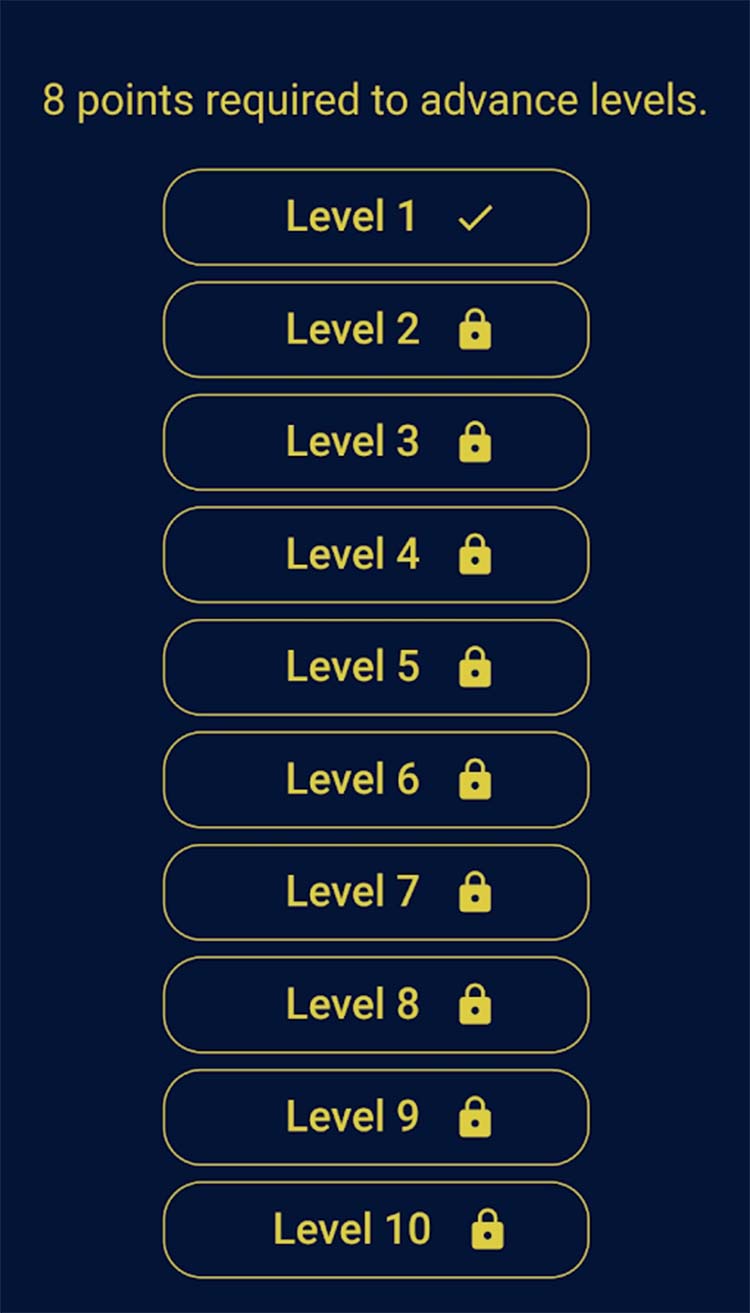
Task: Choose Level 9 from the list
Action: point(375,1117)
